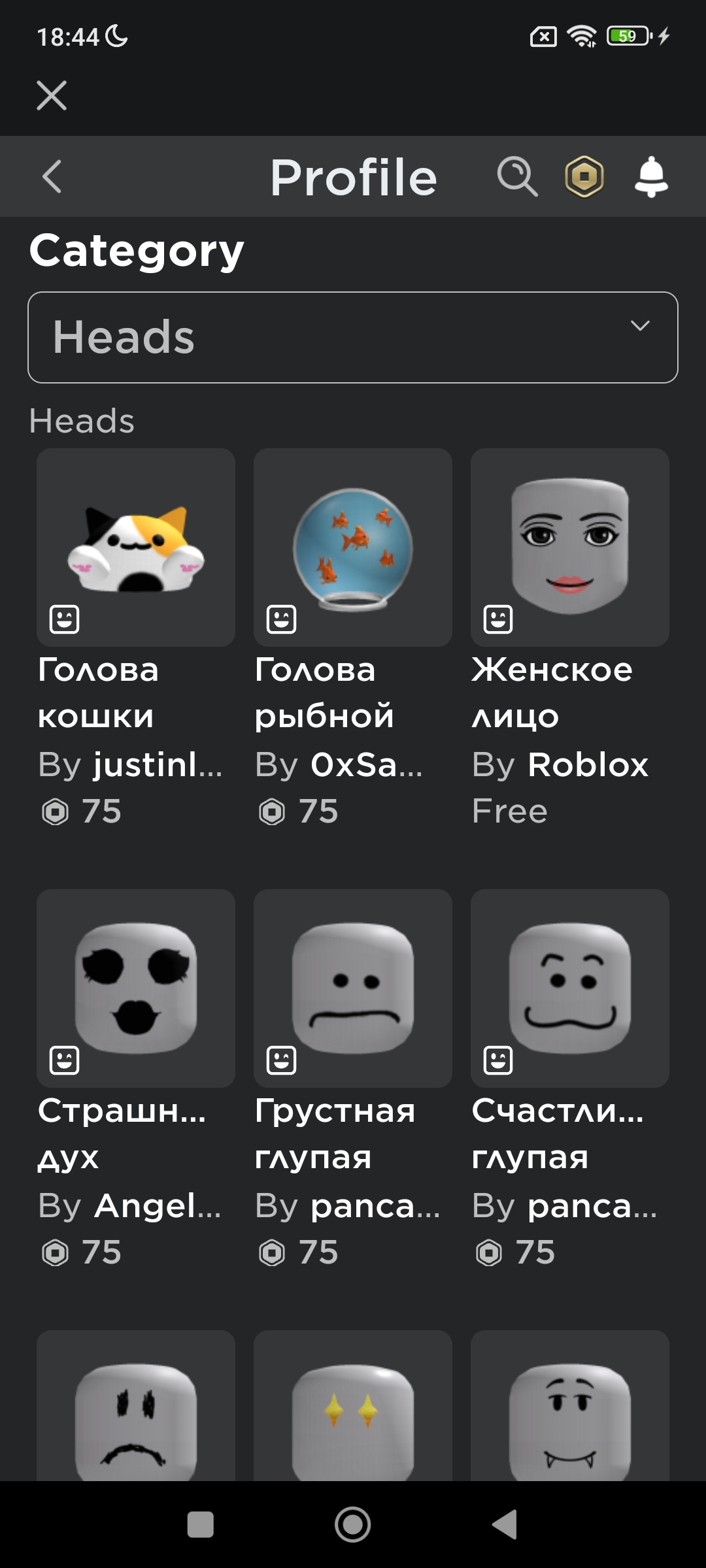Open the vampire fangs head tile
The width and height of the screenshot is (706, 1568).
tap(570, 1405)
